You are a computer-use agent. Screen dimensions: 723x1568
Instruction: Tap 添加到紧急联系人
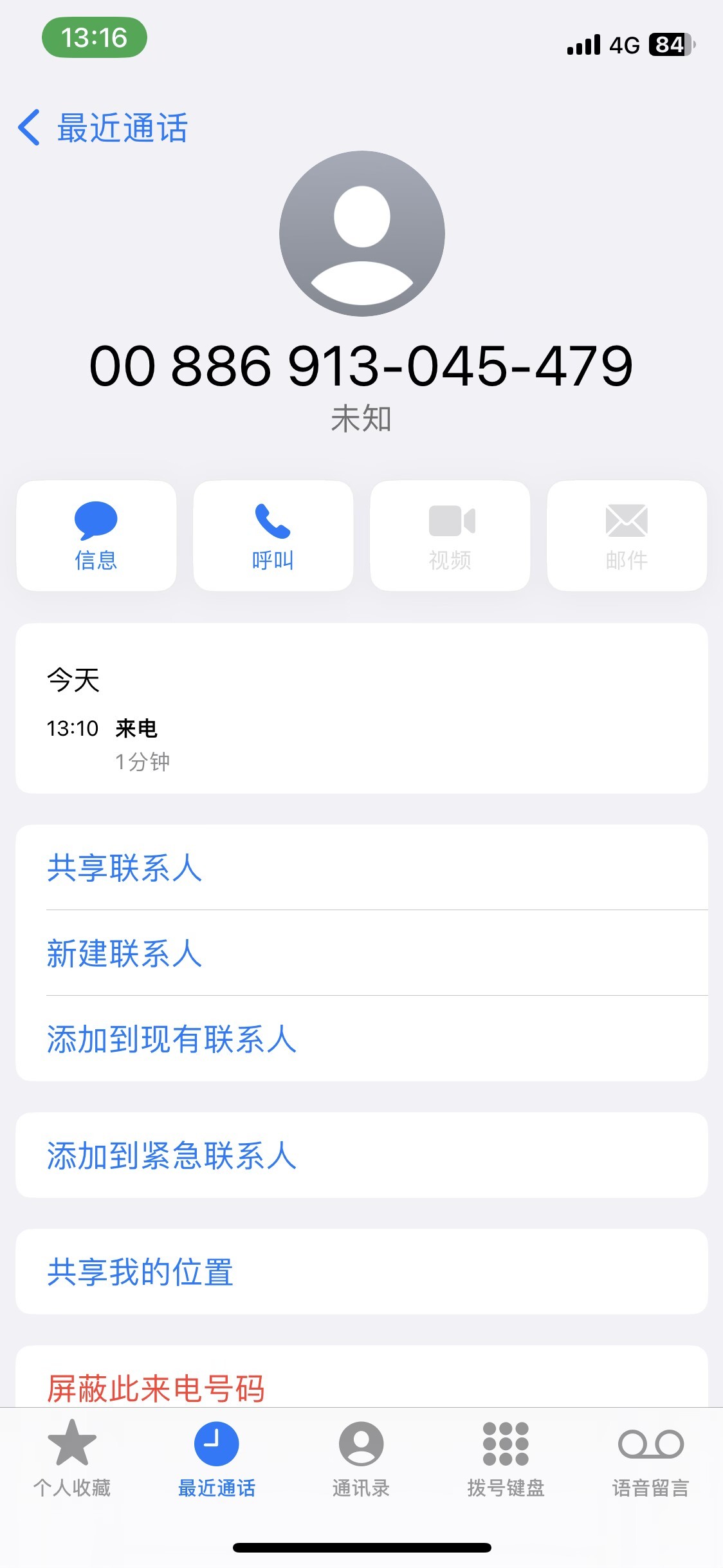click(x=171, y=1155)
